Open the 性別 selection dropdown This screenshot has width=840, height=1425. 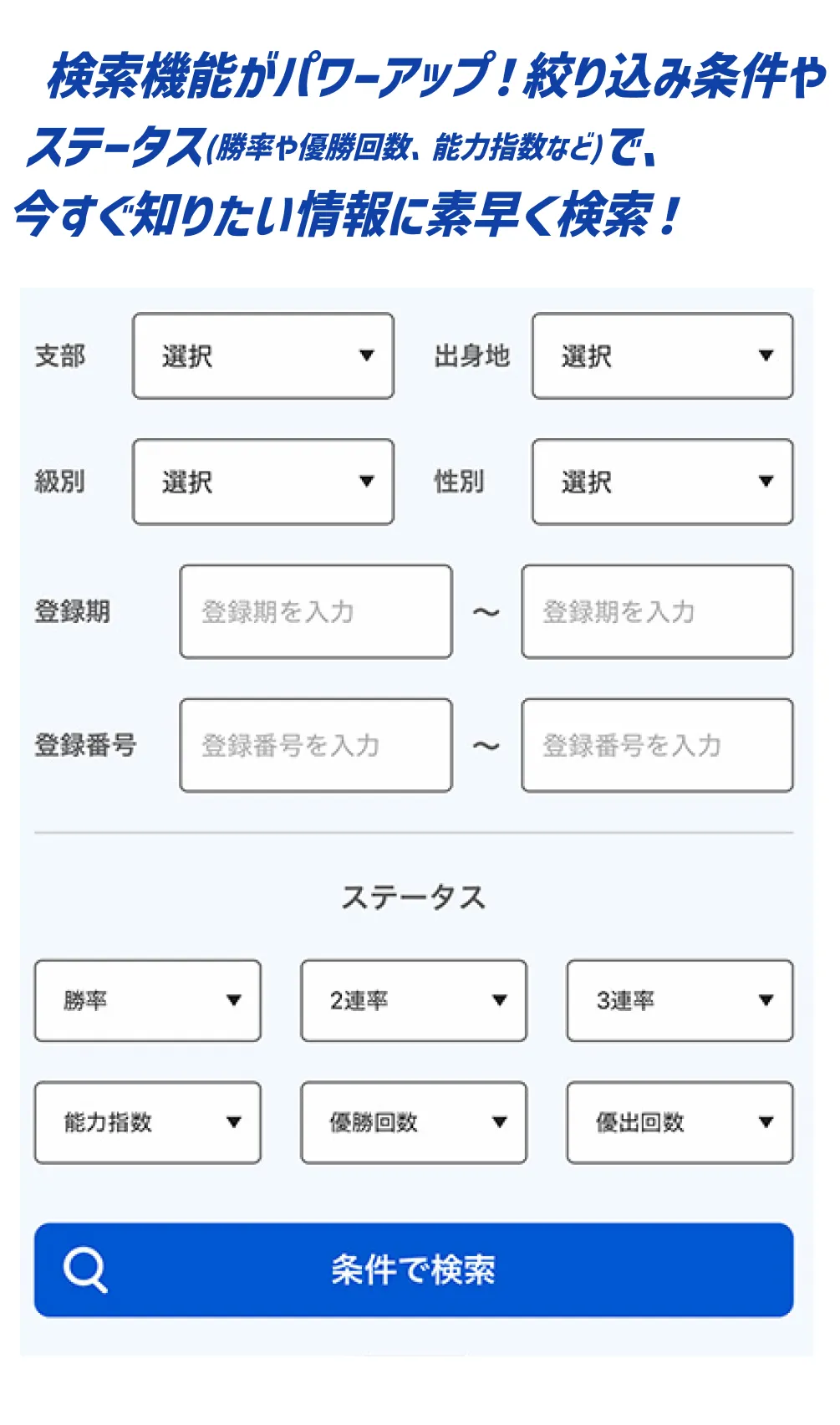click(661, 482)
